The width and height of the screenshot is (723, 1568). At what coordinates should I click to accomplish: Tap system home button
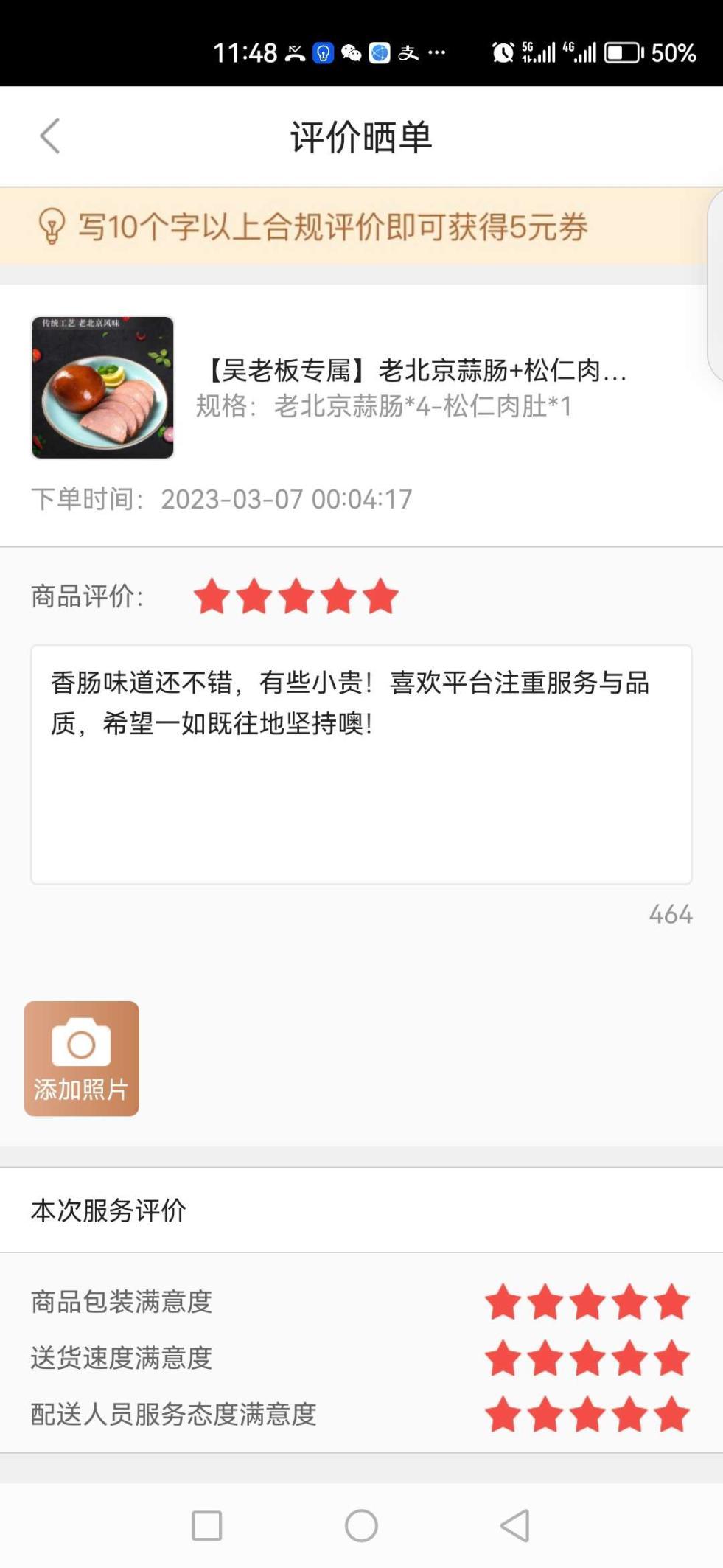pos(361,1525)
